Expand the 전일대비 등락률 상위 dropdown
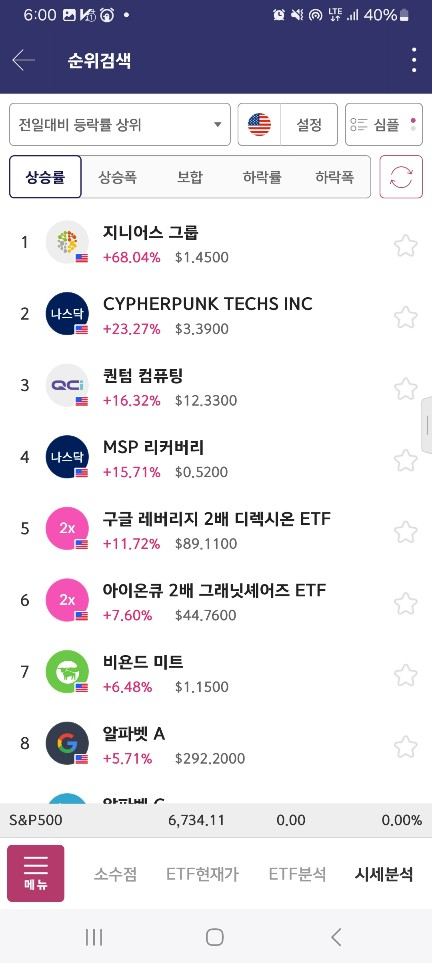The image size is (432, 963). pos(120,125)
